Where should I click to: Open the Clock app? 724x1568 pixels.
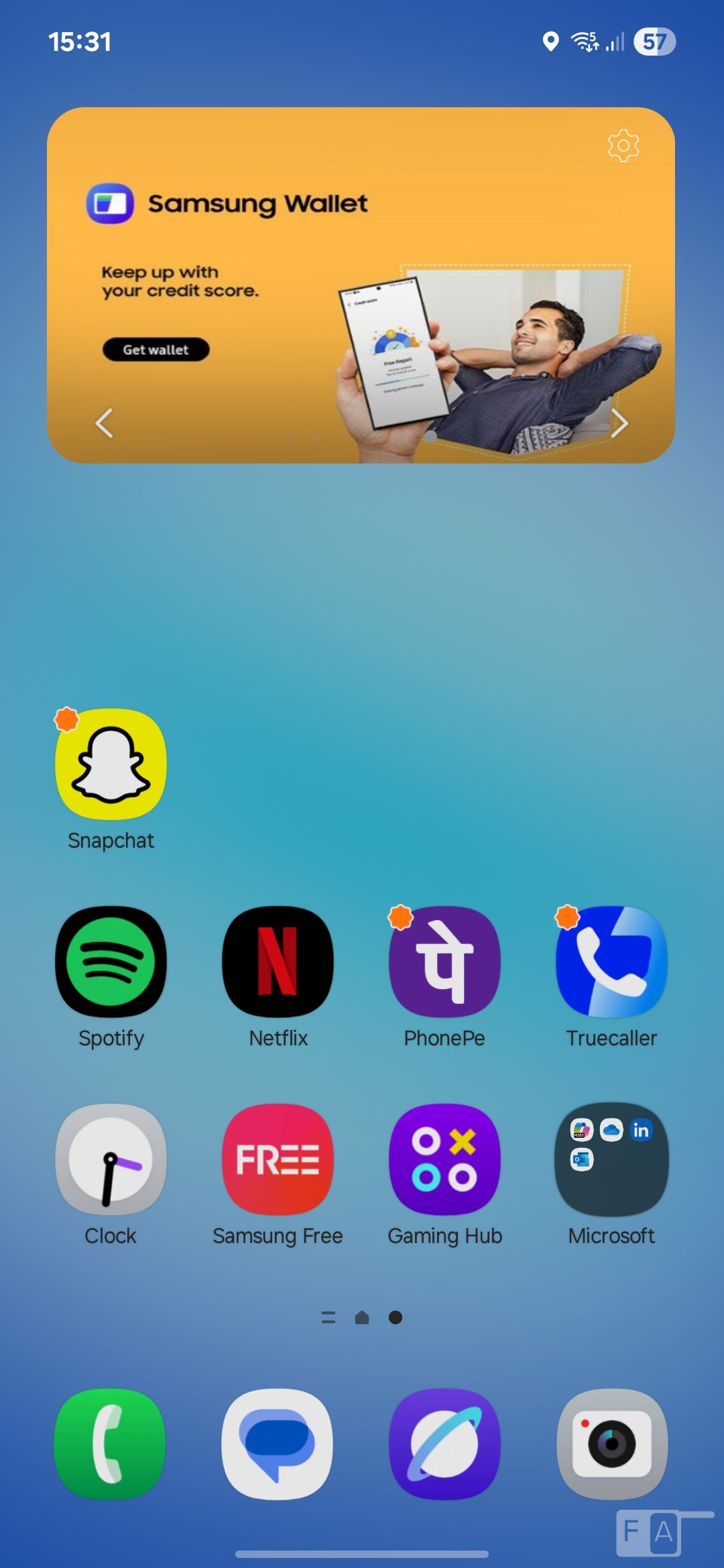(111, 1160)
